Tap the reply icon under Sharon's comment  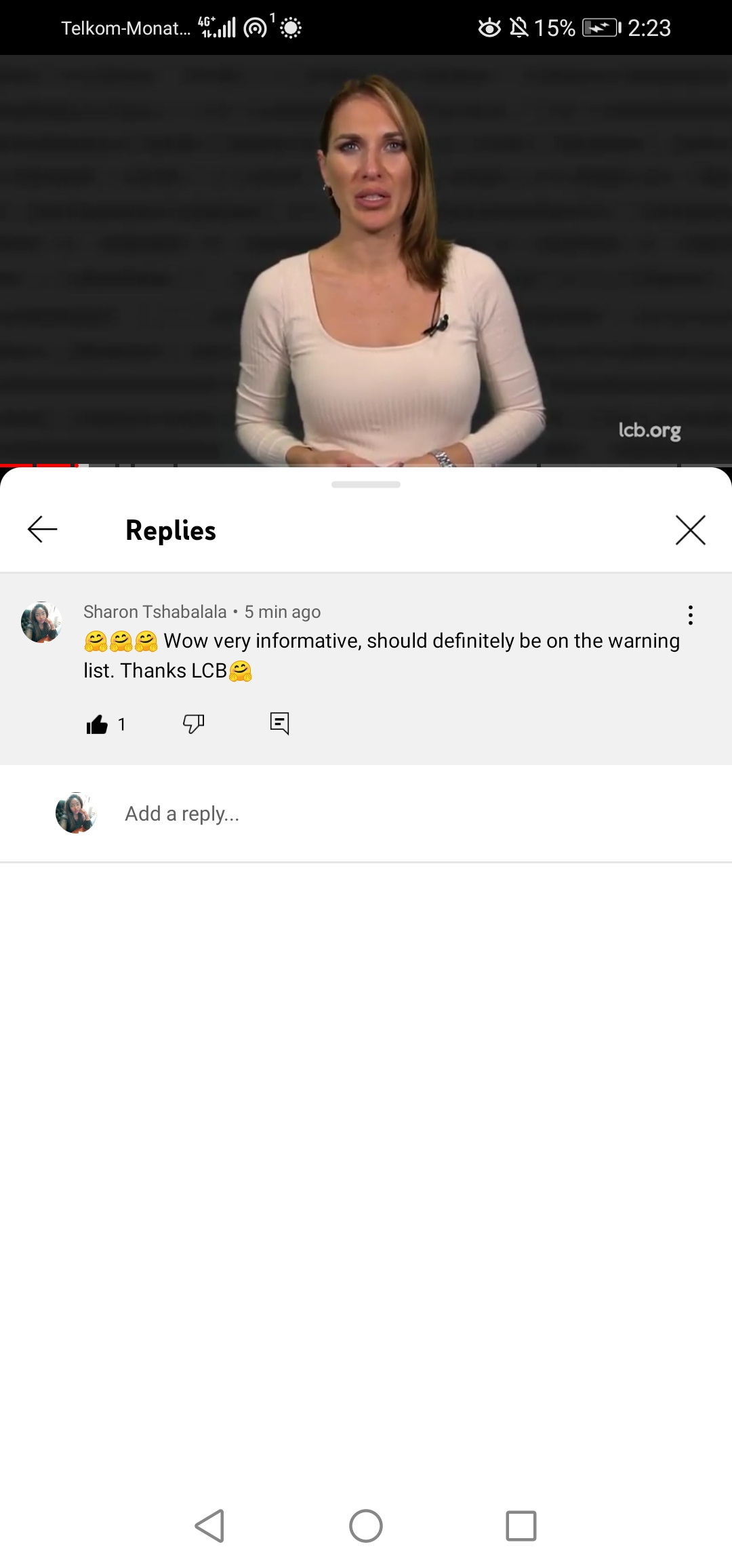tap(279, 724)
